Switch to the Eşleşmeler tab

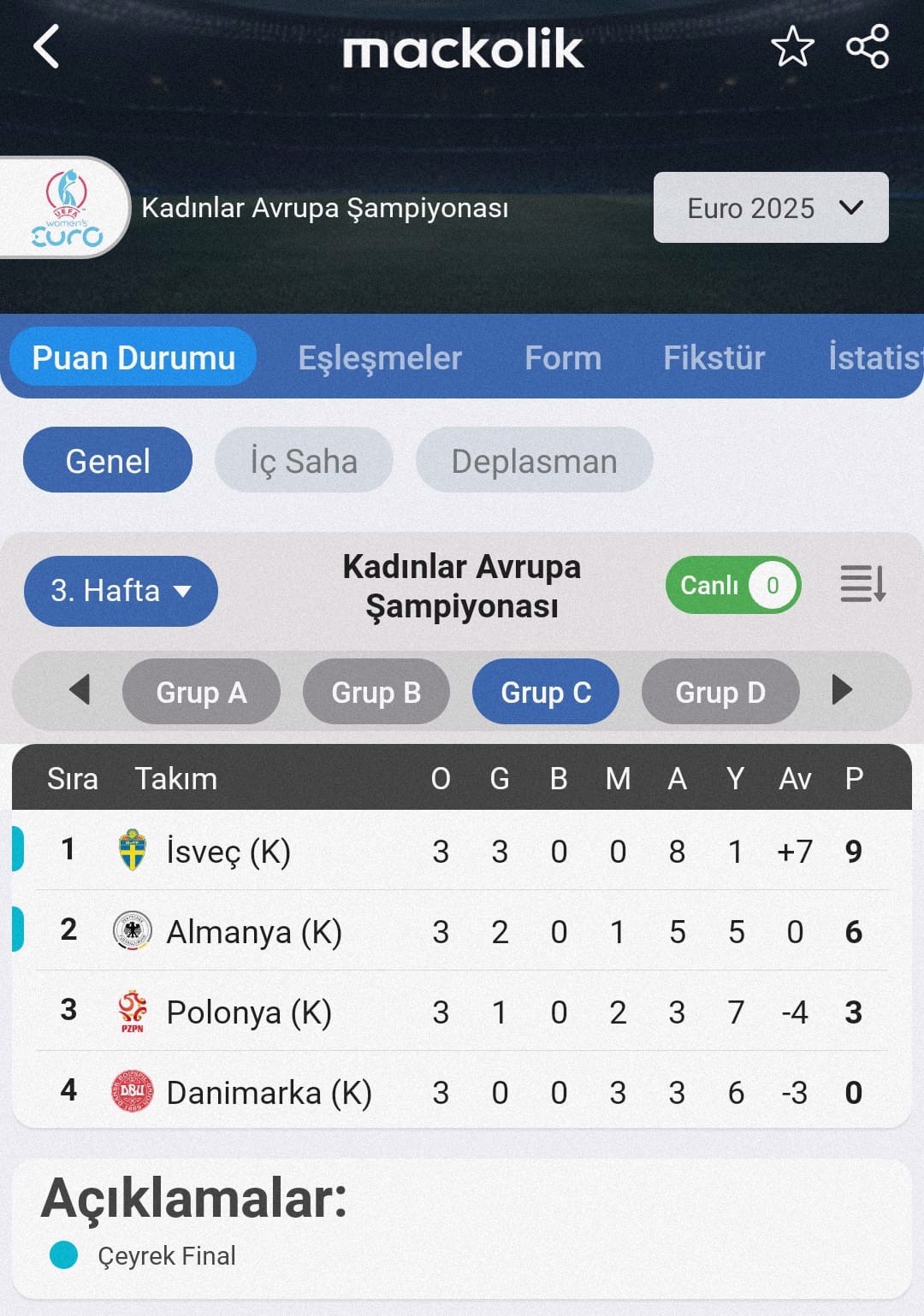pos(379,357)
